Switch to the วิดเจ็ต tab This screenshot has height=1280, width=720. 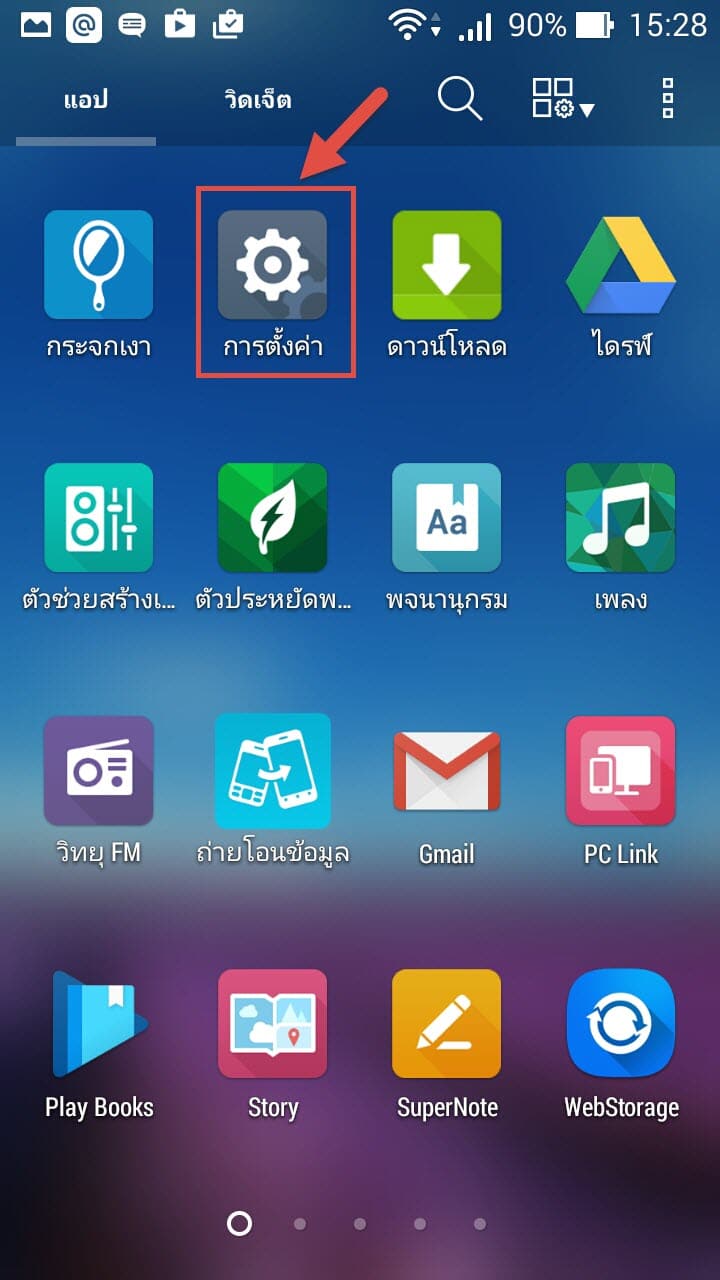[x=258, y=100]
